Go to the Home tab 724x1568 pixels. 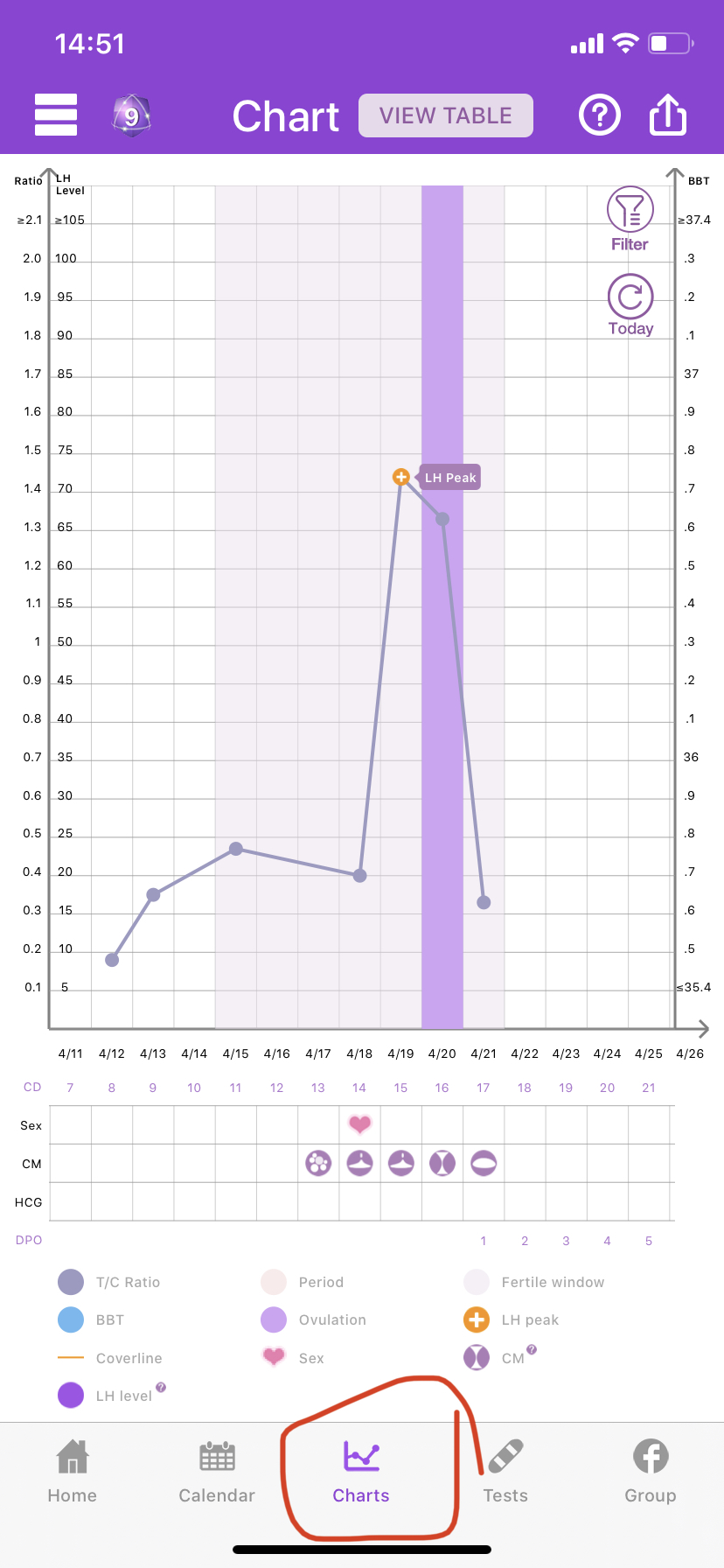point(73,1472)
